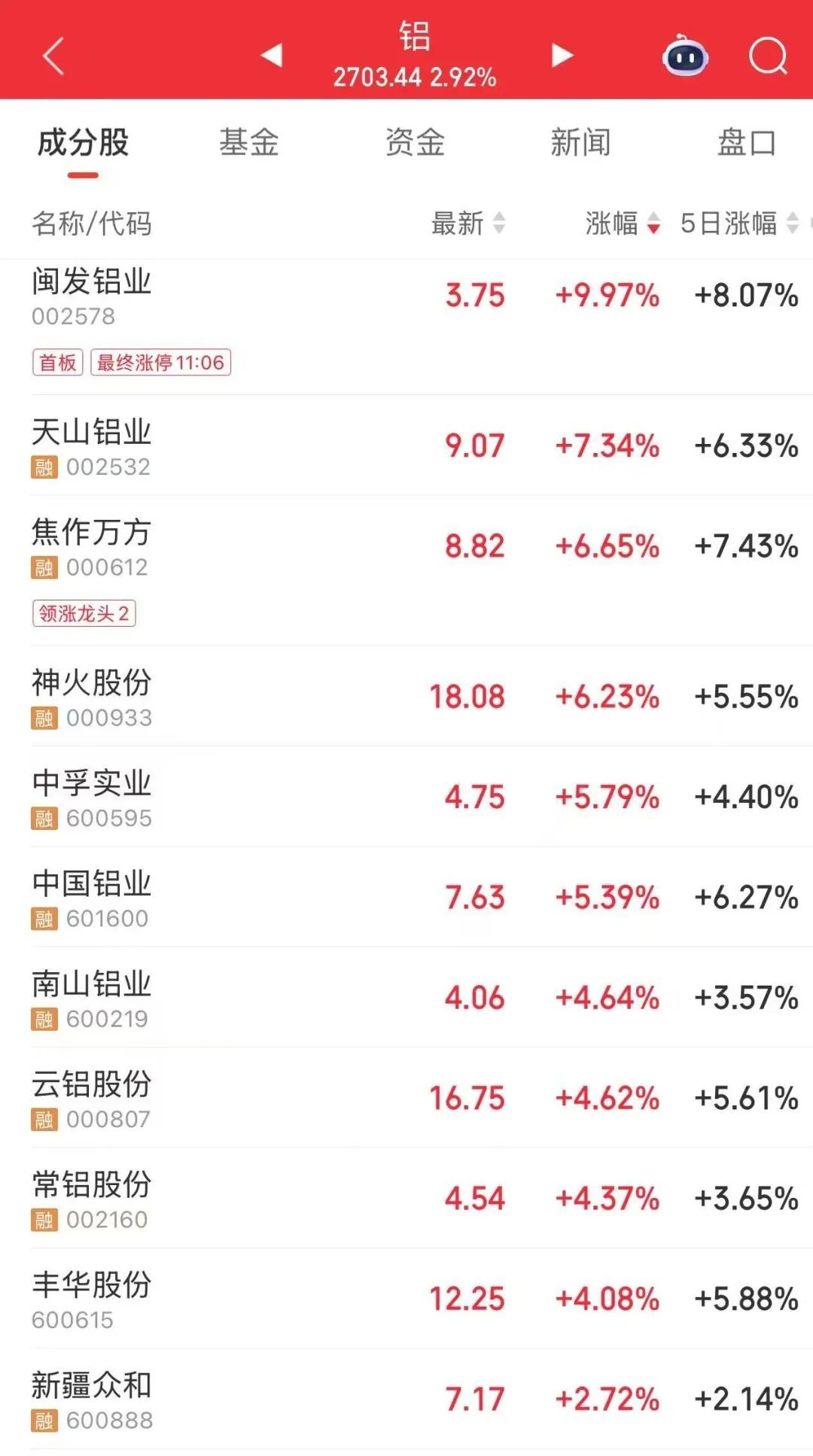Switch to the 盘口 tab
Image resolution: width=813 pixels, height=1456 pixels.
click(x=746, y=143)
